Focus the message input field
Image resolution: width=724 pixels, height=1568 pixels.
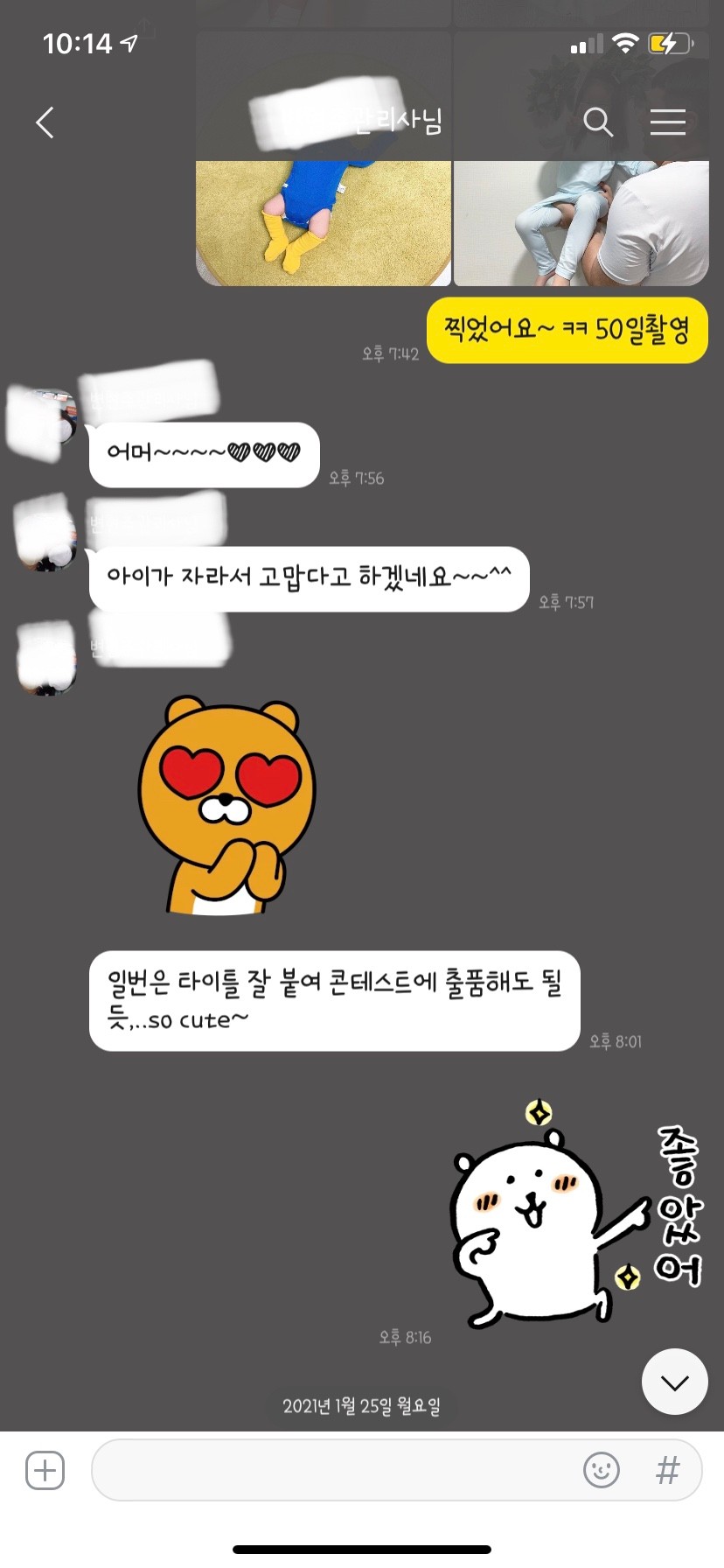click(332, 1470)
